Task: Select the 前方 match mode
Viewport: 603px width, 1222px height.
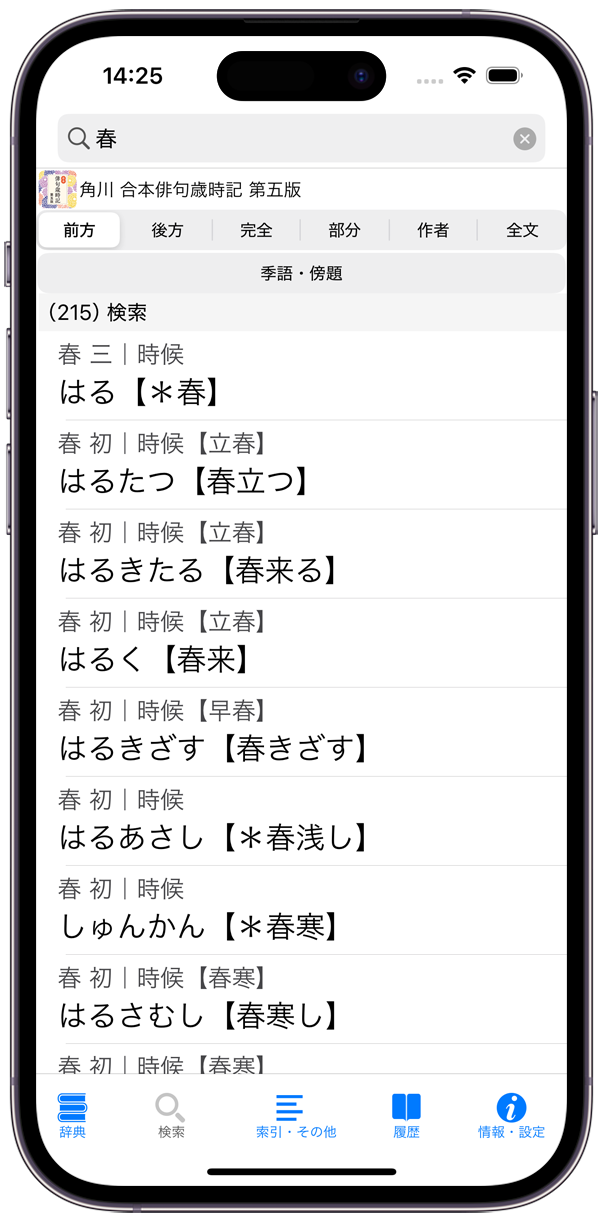Action: (79, 230)
